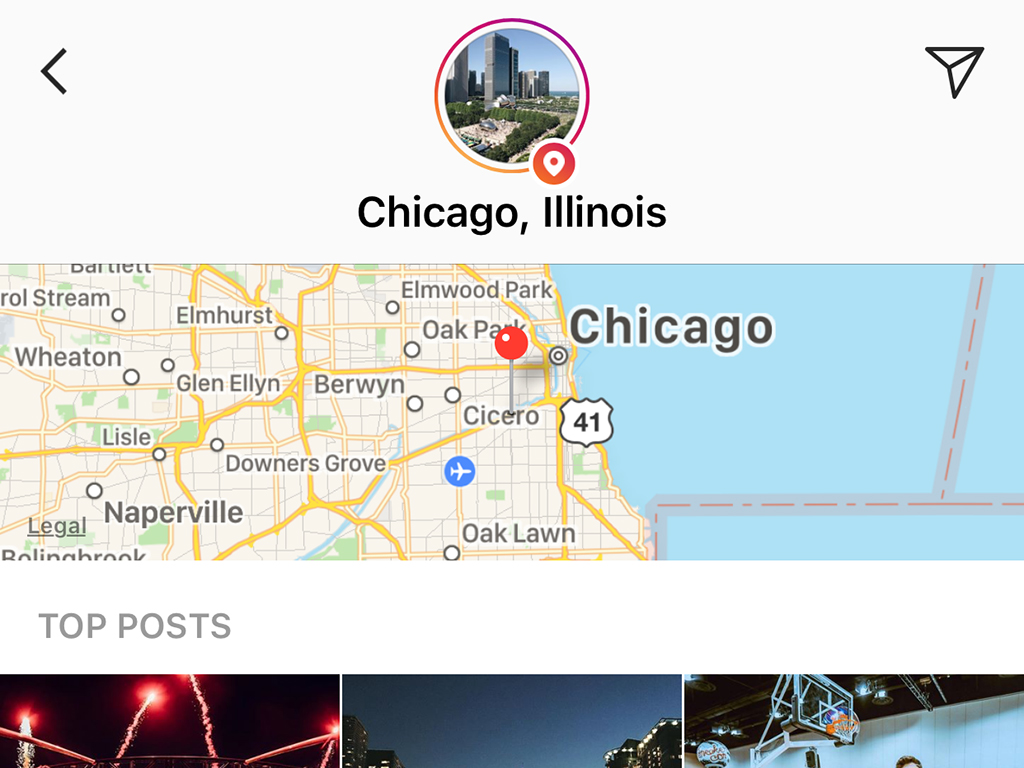Go back using the arrow icon
1024x768 pixels.
click(54, 72)
